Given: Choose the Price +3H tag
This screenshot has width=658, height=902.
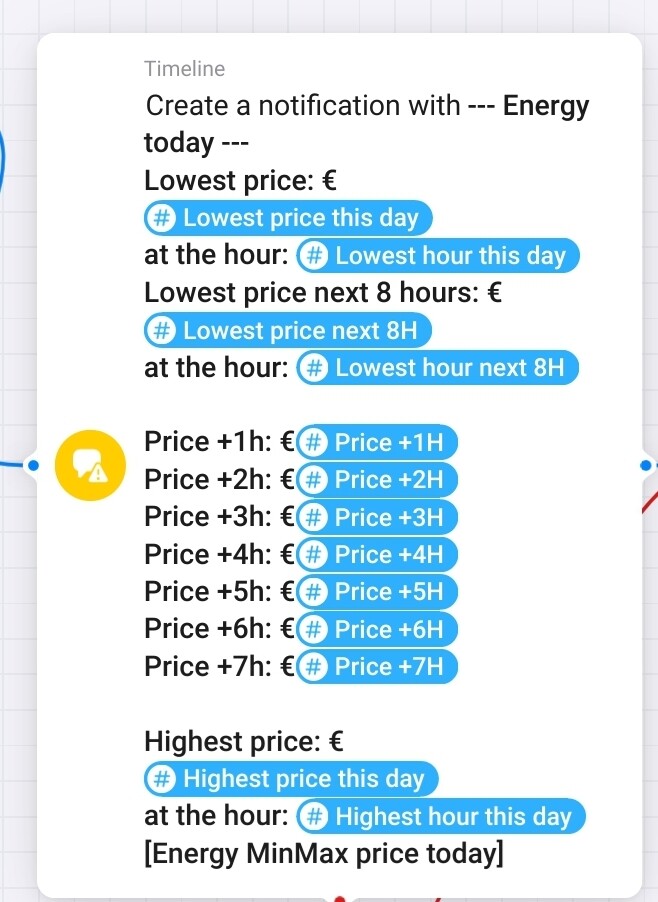Looking at the screenshot, I should 377,517.
